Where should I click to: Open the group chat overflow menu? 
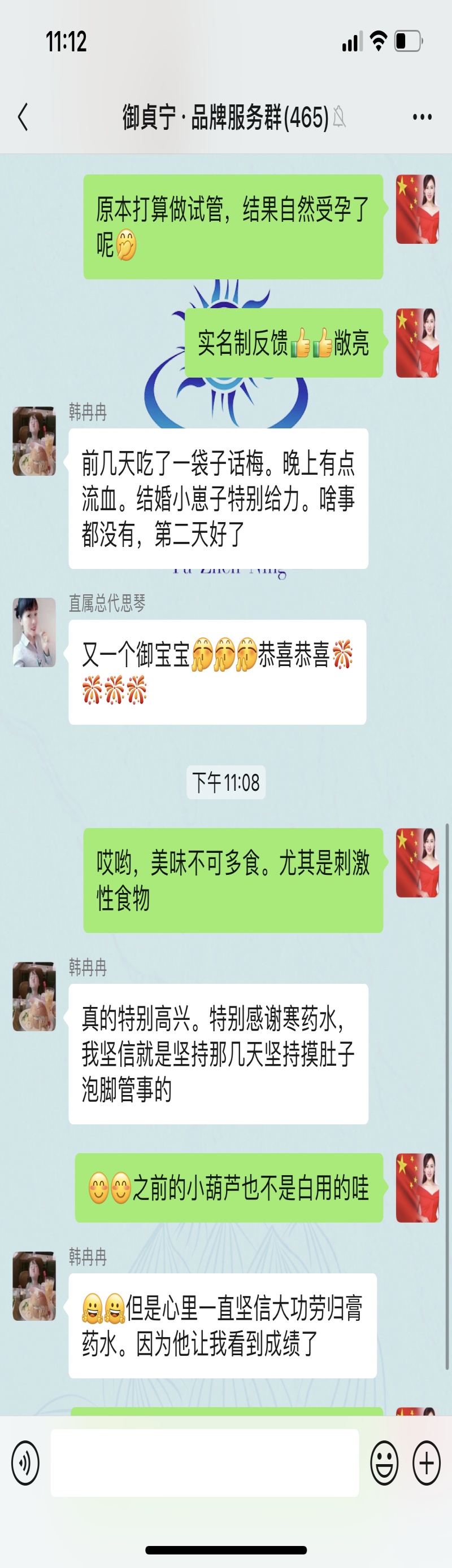[421, 117]
